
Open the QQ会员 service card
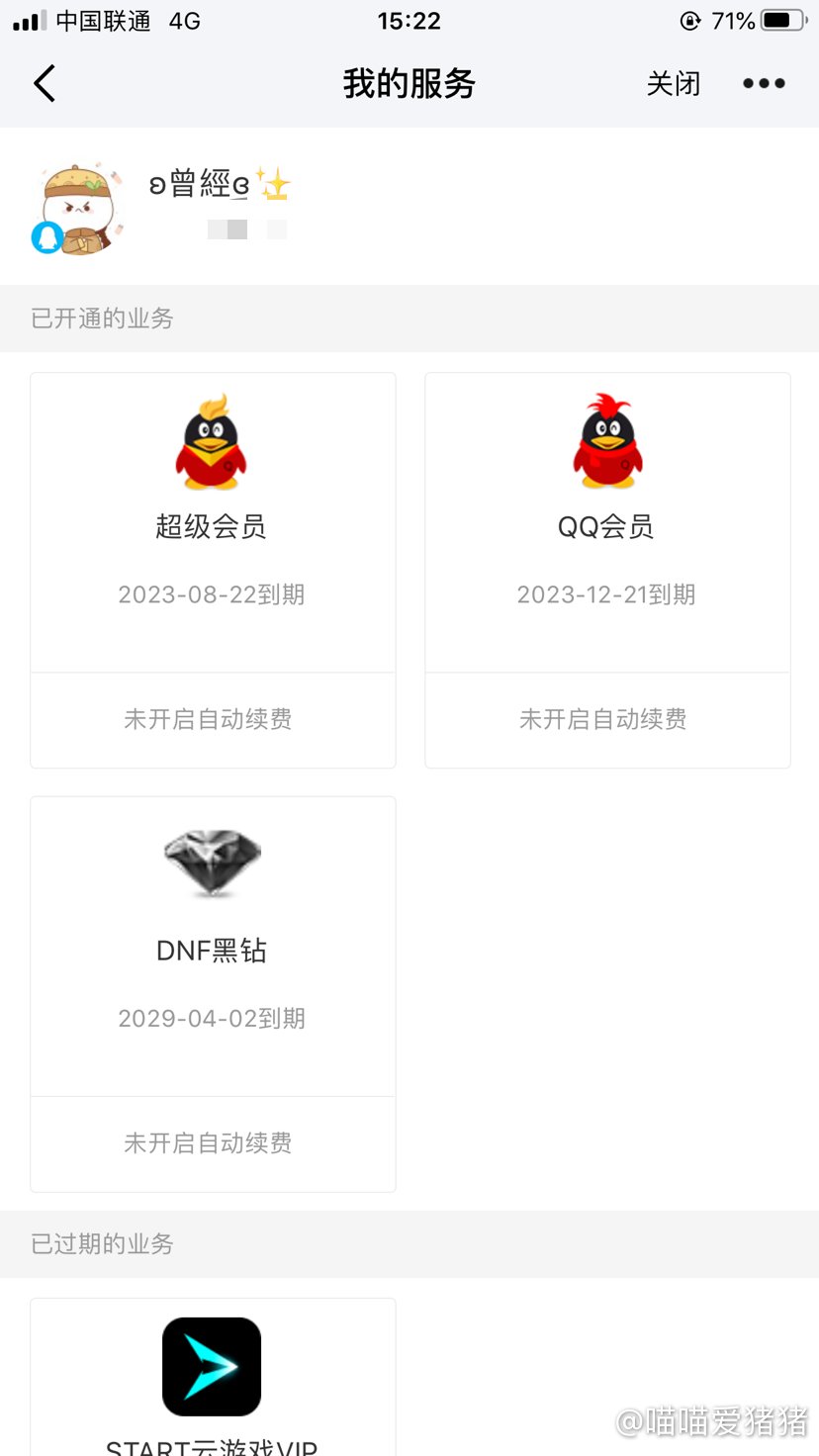click(607, 522)
